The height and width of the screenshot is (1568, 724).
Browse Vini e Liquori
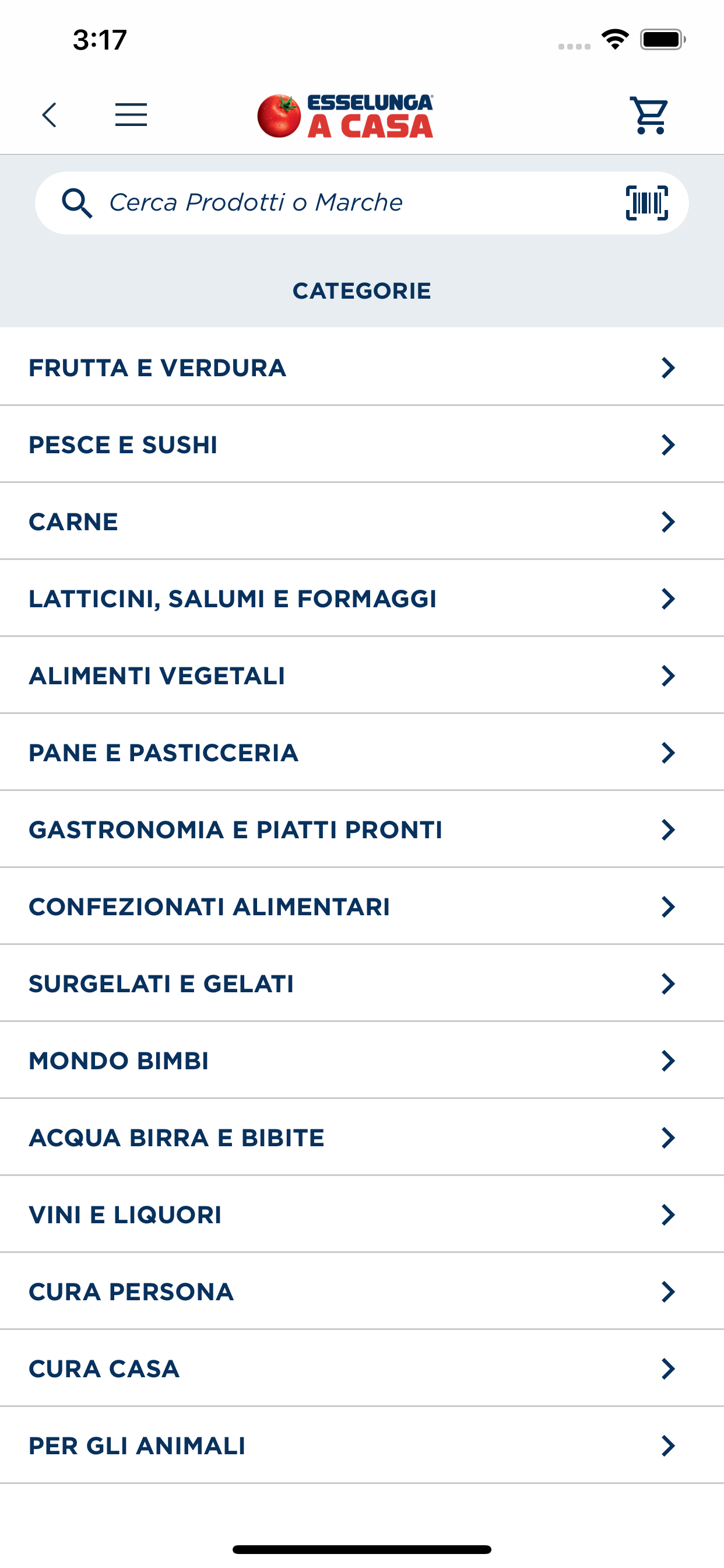click(x=362, y=1215)
